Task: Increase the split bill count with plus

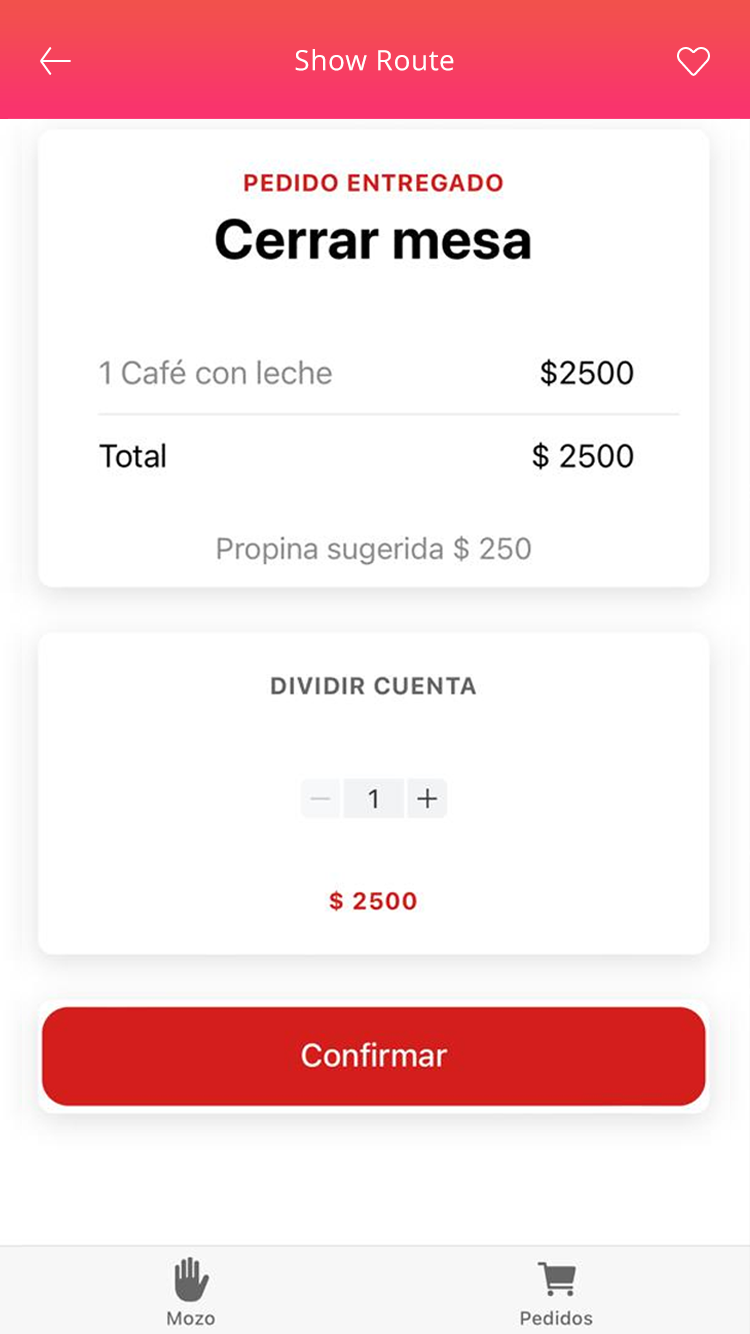Action: [x=427, y=798]
